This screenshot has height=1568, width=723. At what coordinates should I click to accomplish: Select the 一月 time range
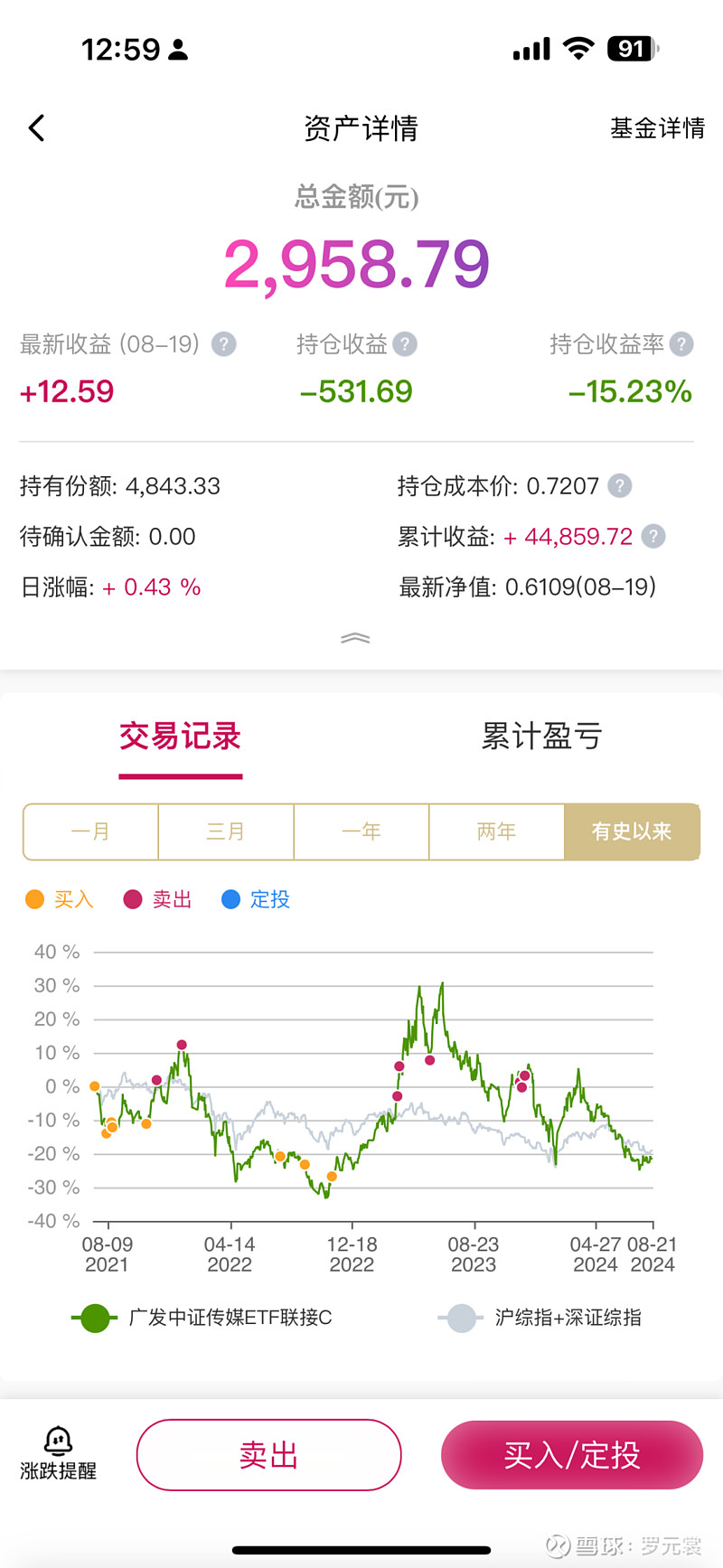tap(90, 831)
